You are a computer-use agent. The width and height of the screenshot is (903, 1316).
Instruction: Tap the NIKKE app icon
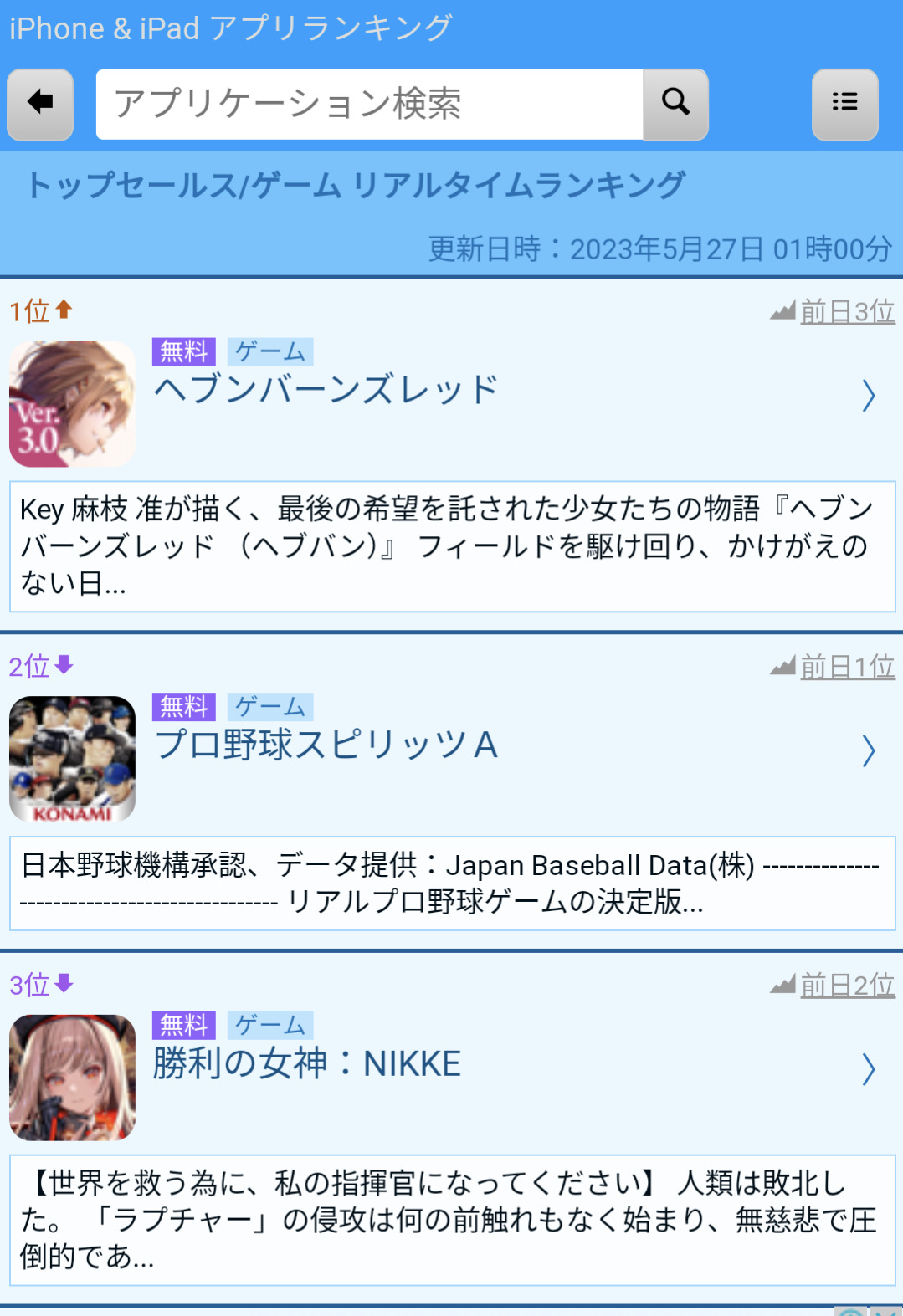73,1078
